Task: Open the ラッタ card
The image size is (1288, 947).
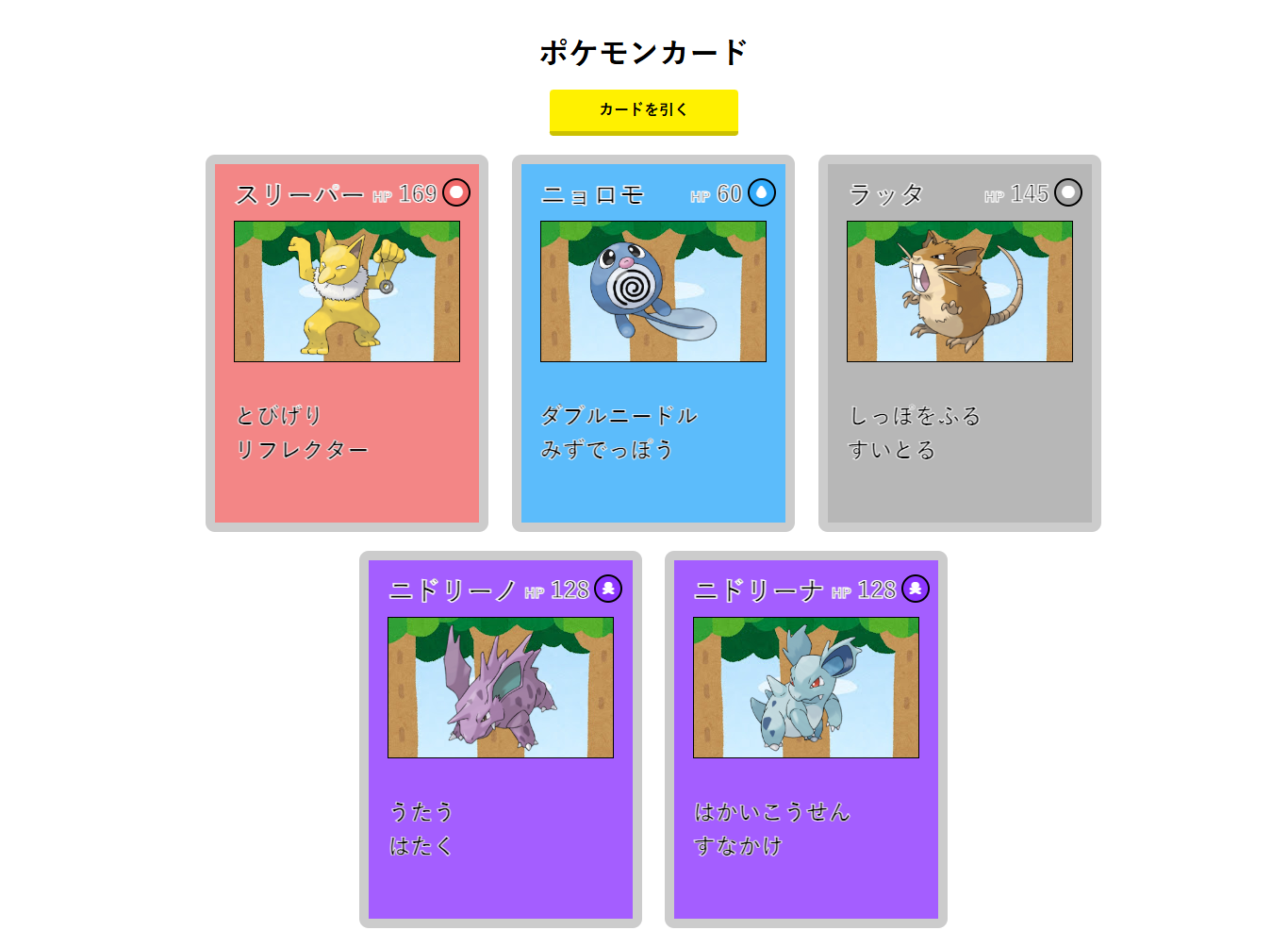Action: 959,343
